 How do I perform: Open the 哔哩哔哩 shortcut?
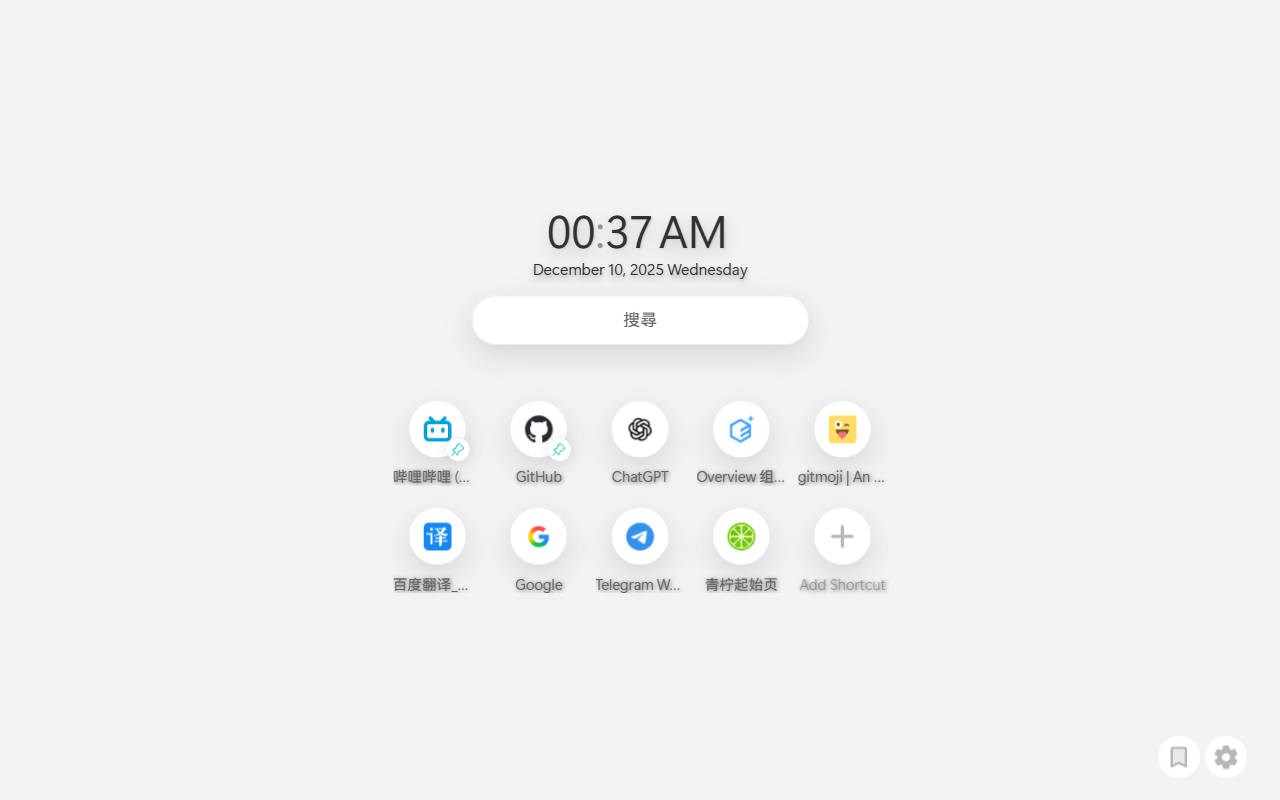point(437,429)
